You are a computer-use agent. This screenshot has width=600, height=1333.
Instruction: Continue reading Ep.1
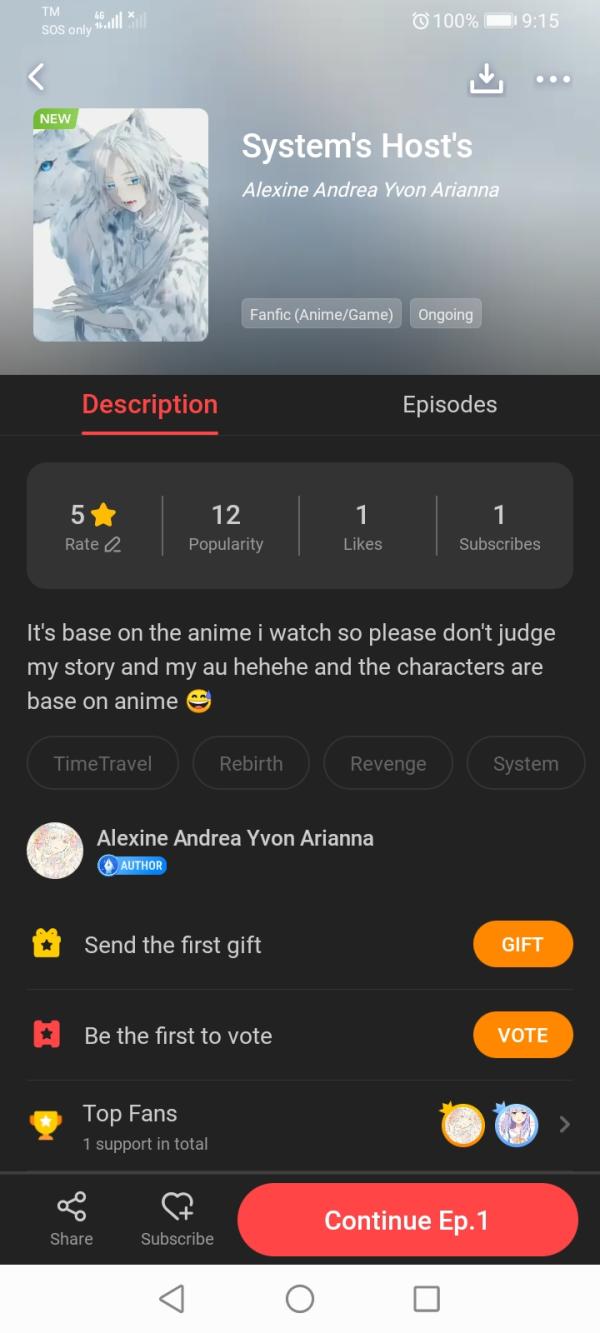407,1220
